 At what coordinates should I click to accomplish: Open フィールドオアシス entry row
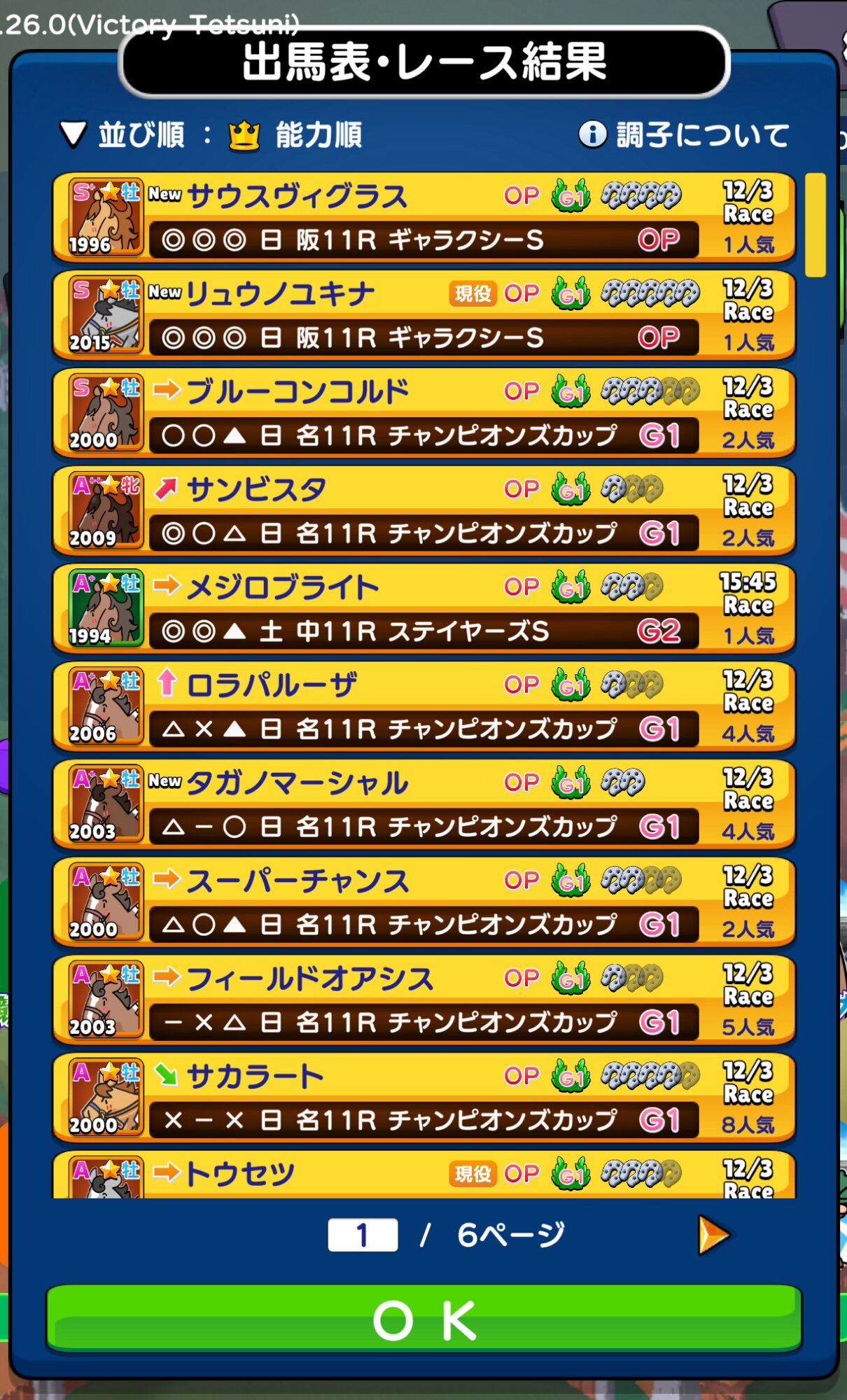(423, 1001)
